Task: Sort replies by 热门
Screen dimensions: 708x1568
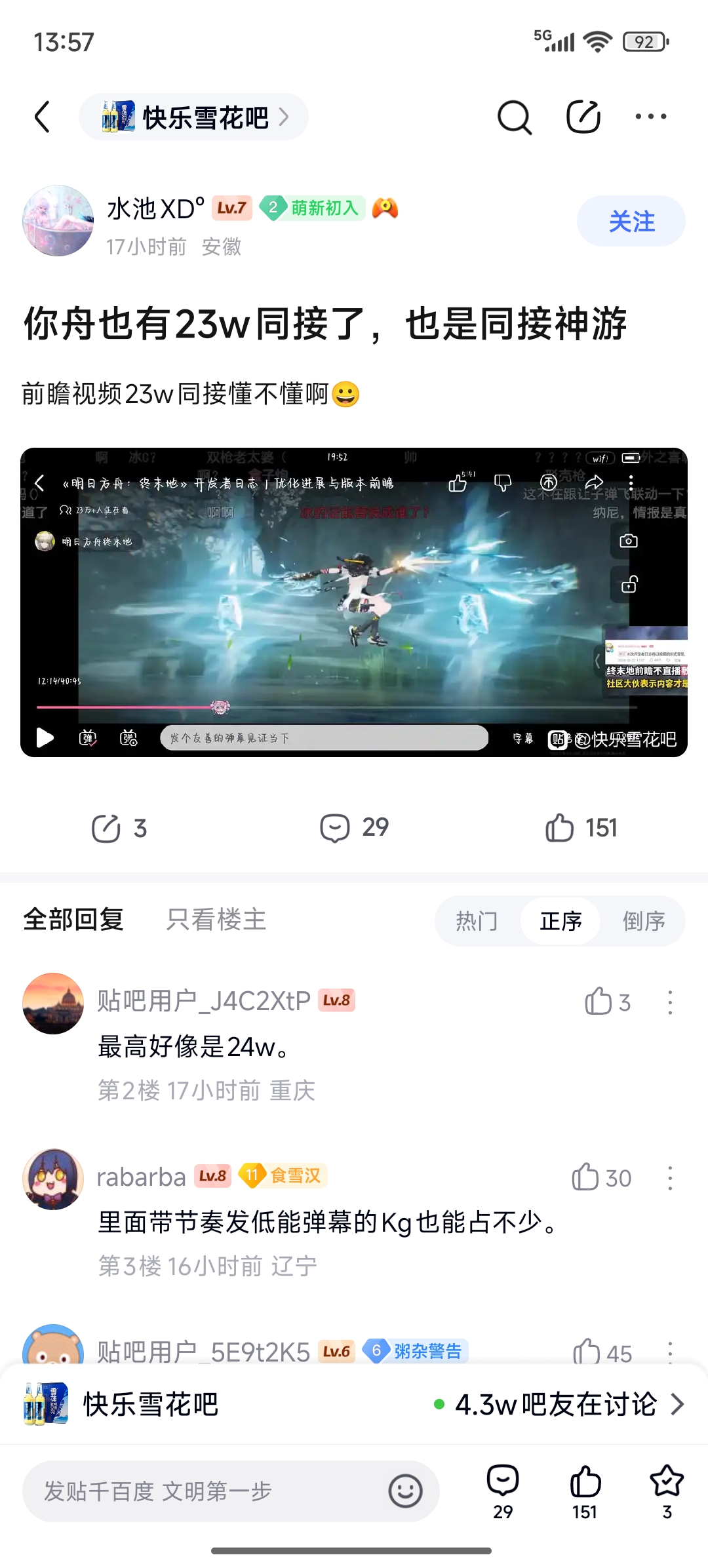Action: [477, 921]
